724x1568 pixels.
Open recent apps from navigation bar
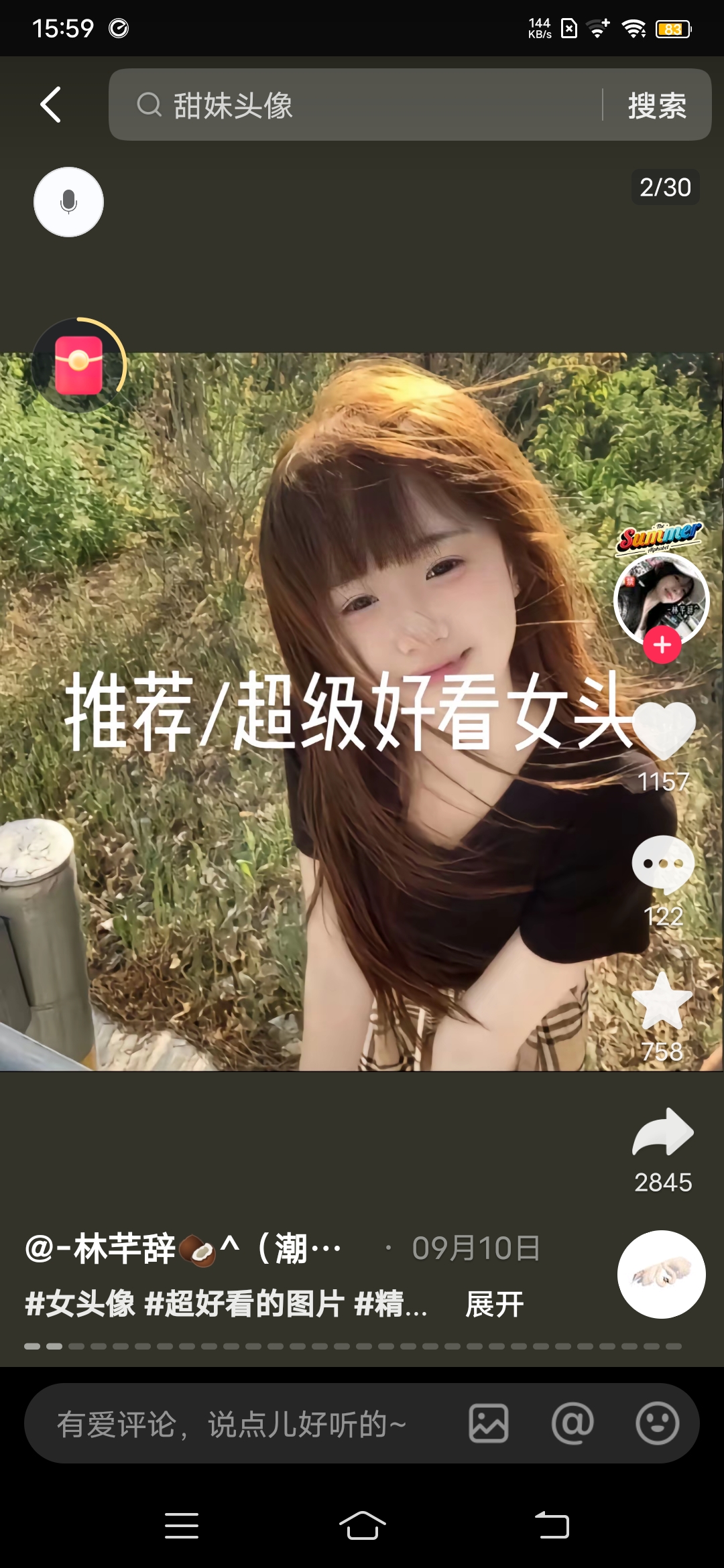tap(182, 1526)
